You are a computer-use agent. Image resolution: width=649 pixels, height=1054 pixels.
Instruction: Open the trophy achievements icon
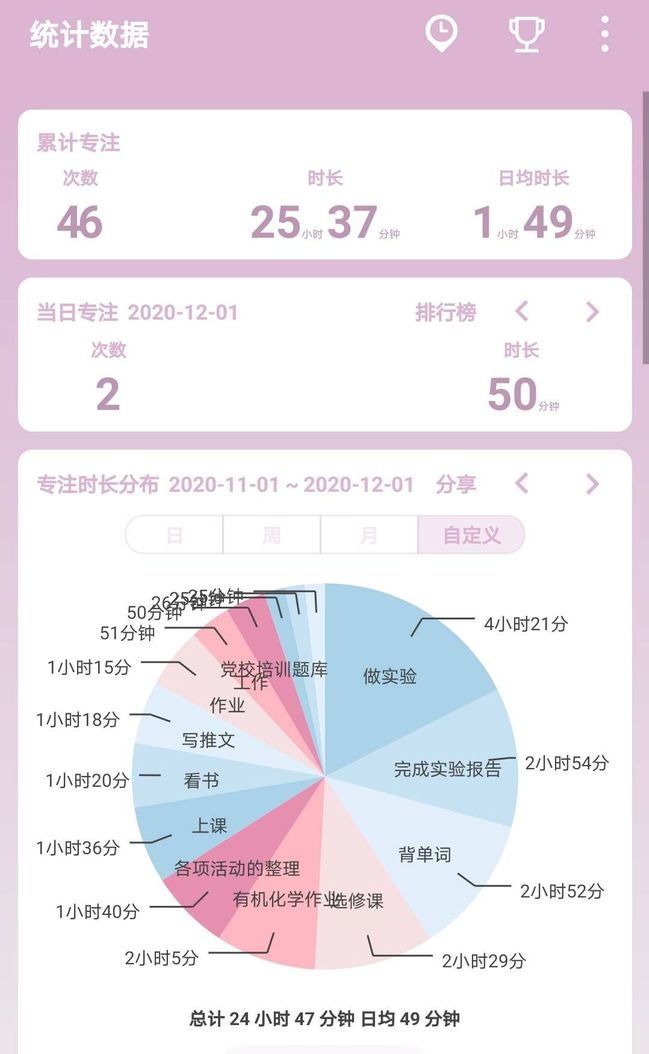pyautogui.click(x=526, y=34)
